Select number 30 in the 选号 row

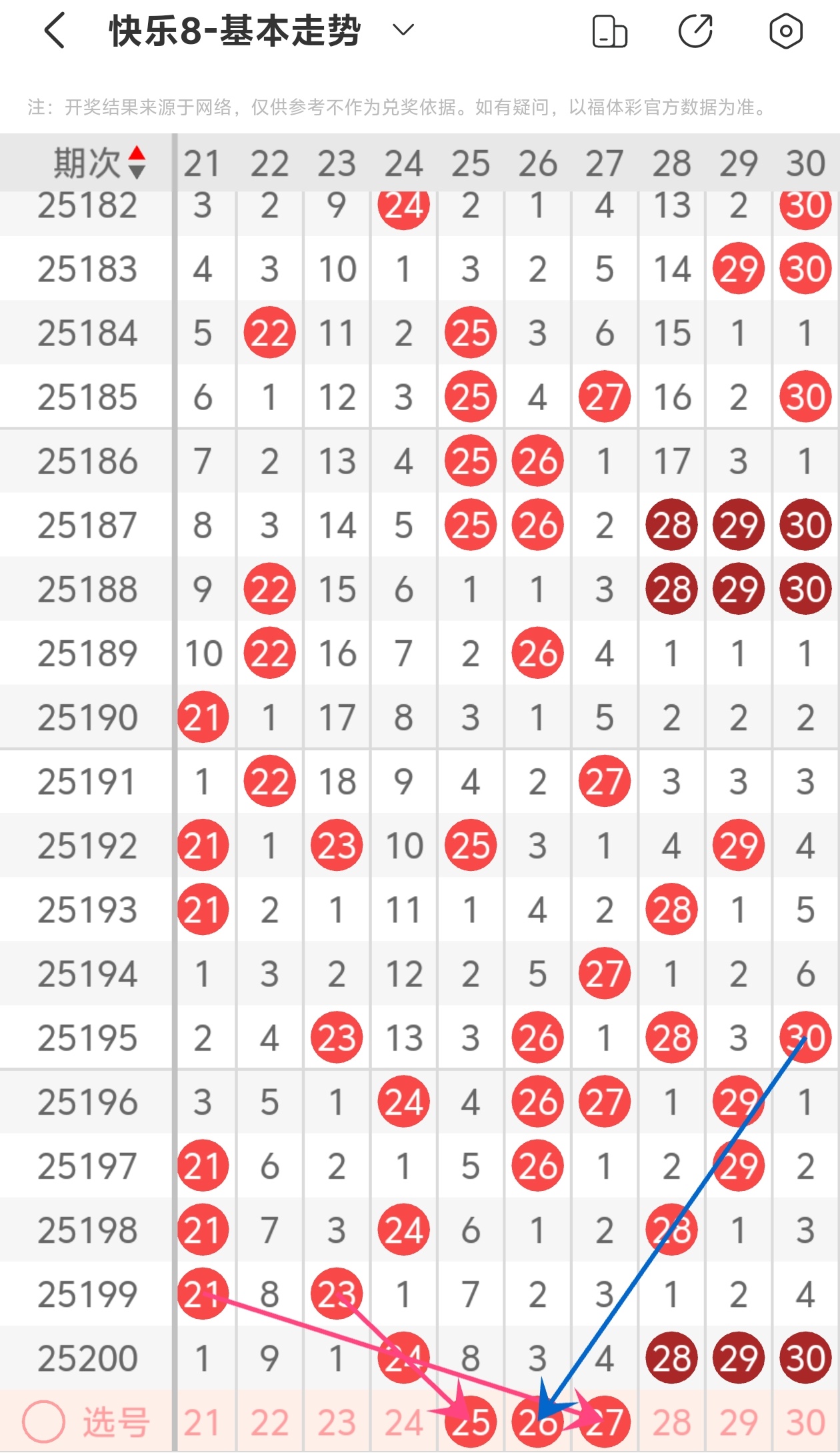805,1423
